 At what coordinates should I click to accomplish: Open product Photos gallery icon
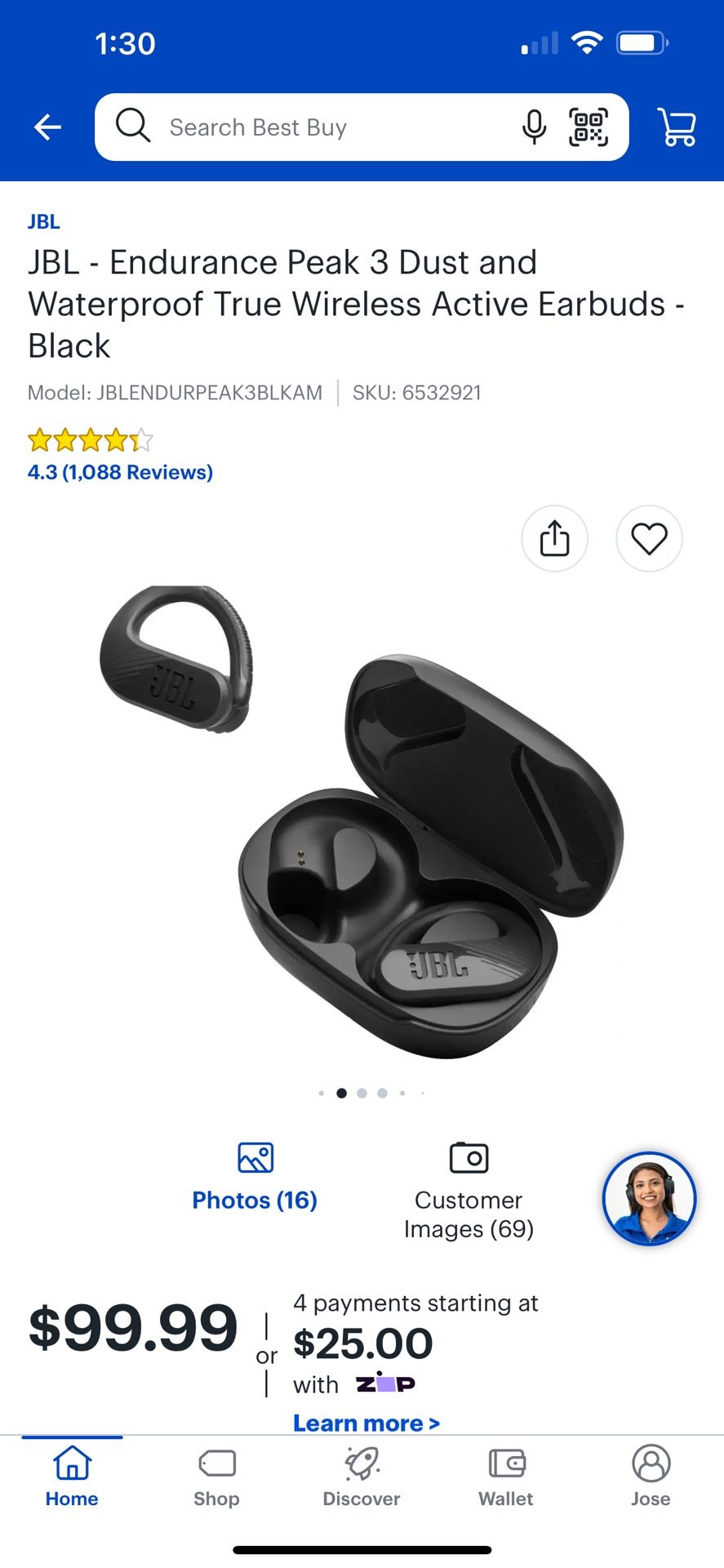point(254,1157)
